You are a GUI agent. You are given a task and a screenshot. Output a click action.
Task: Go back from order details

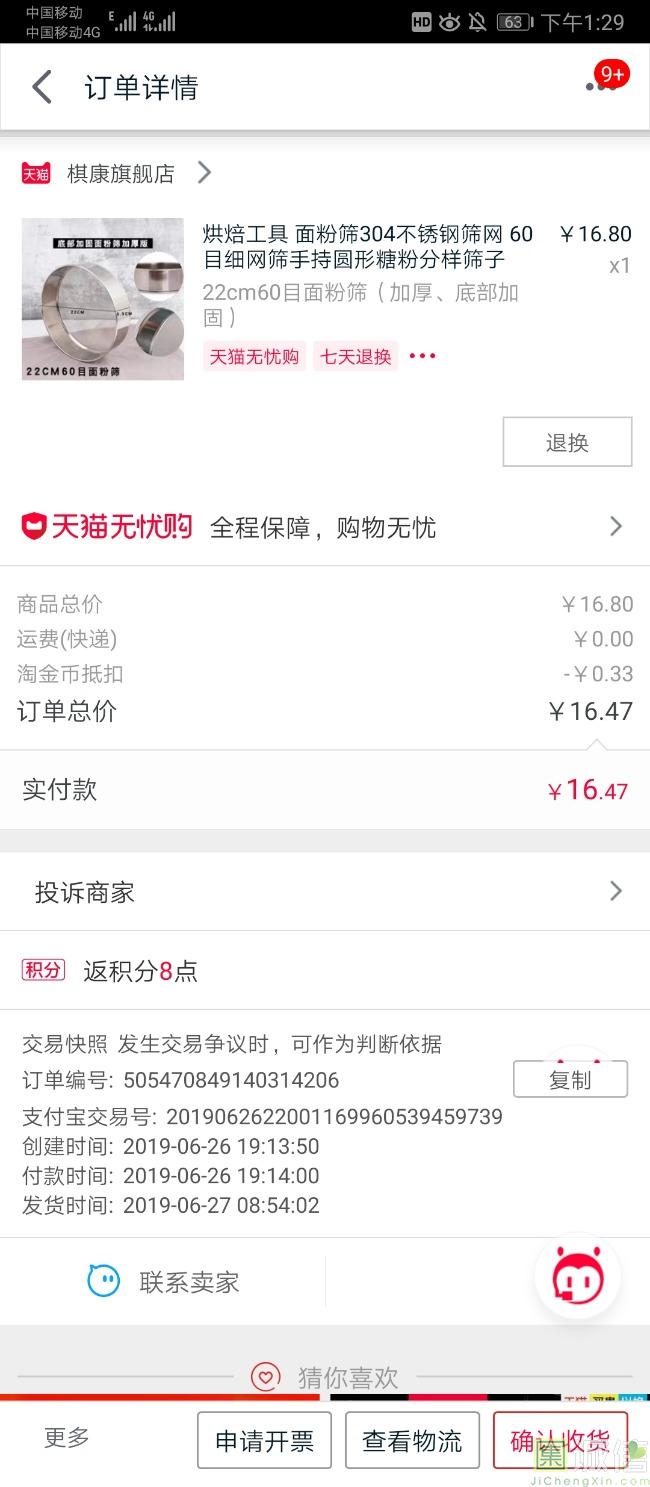click(41, 88)
